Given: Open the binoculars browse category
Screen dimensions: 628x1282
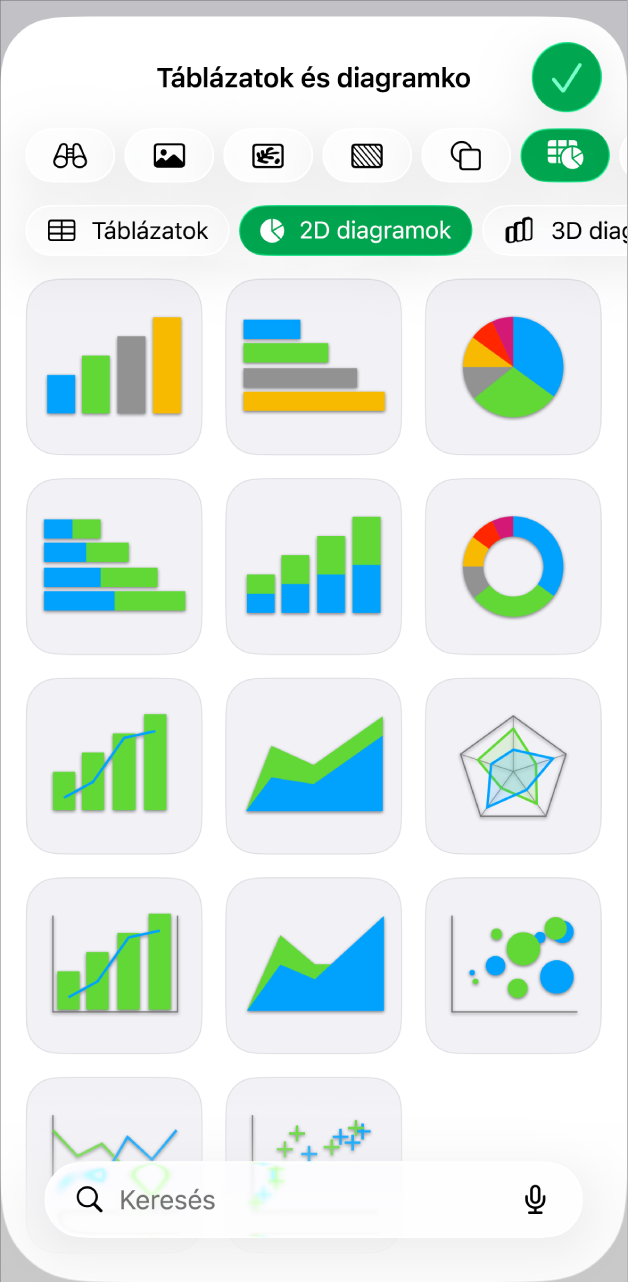Looking at the screenshot, I should click(71, 155).
